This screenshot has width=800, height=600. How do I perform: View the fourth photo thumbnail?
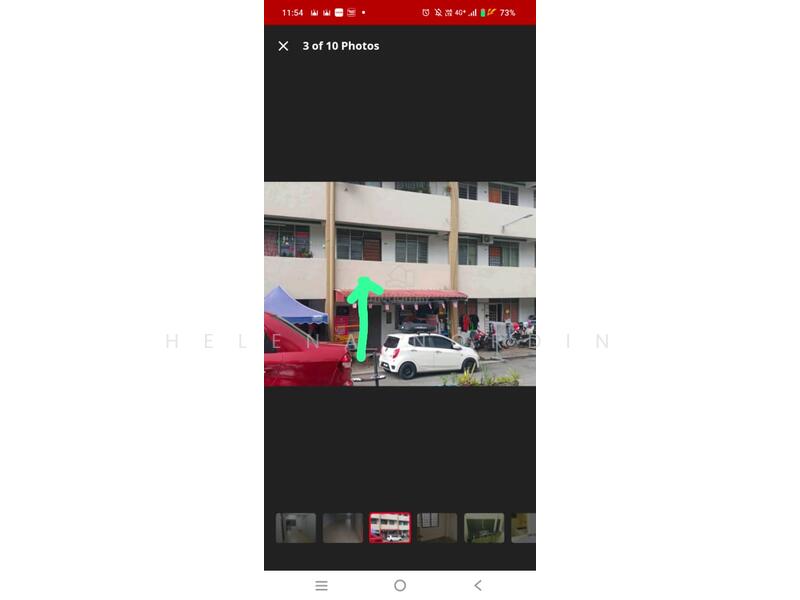[x=437, y=528]
